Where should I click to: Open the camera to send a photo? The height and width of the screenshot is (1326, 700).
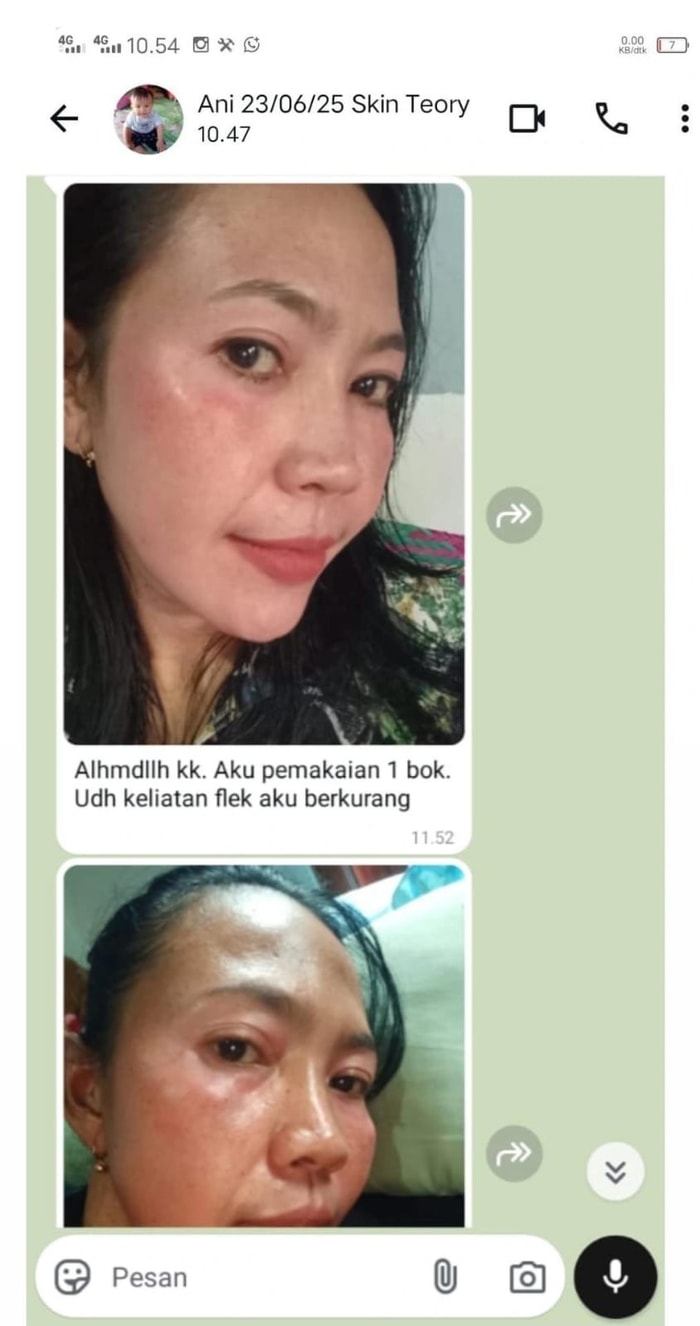(x=527, y=1277)
